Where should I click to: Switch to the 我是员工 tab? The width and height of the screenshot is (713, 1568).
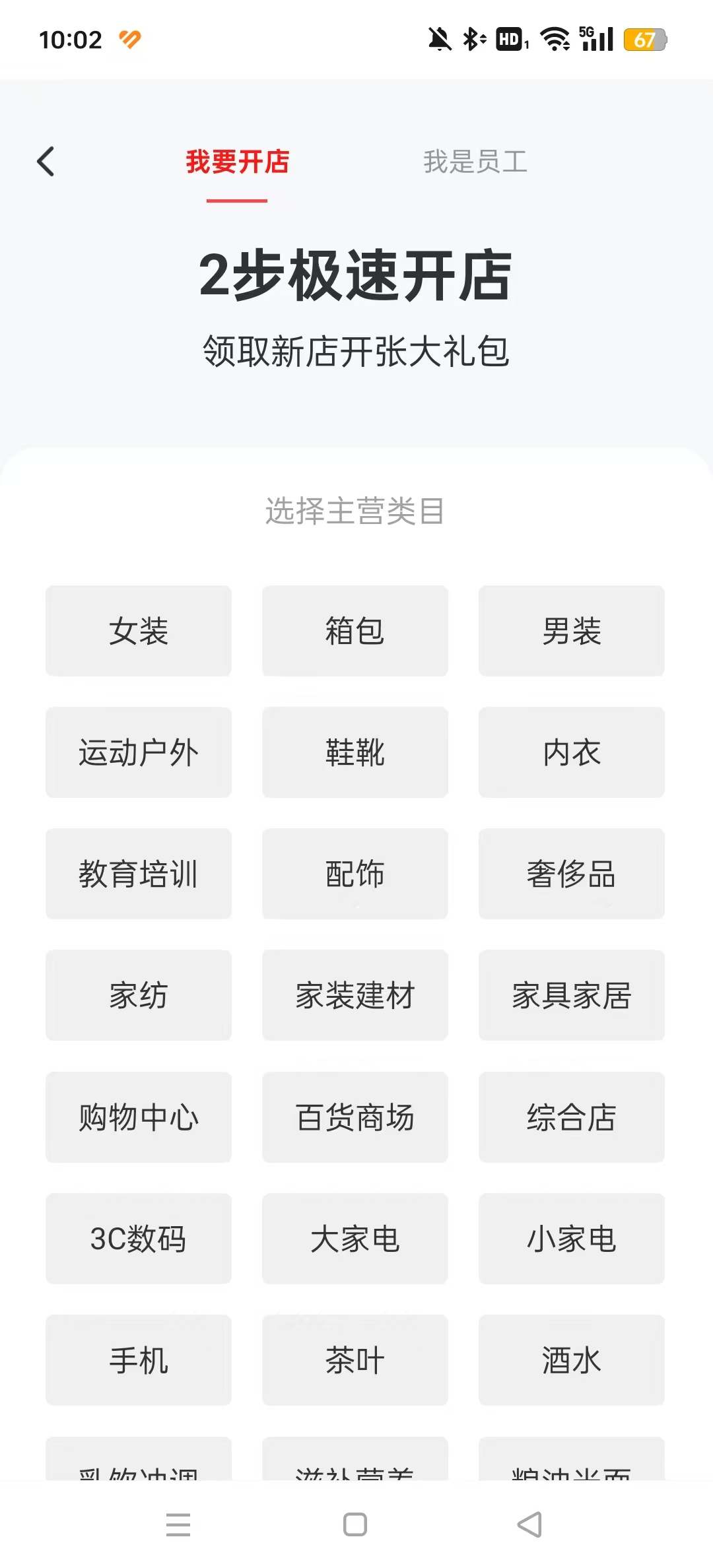tap(475, 162)
